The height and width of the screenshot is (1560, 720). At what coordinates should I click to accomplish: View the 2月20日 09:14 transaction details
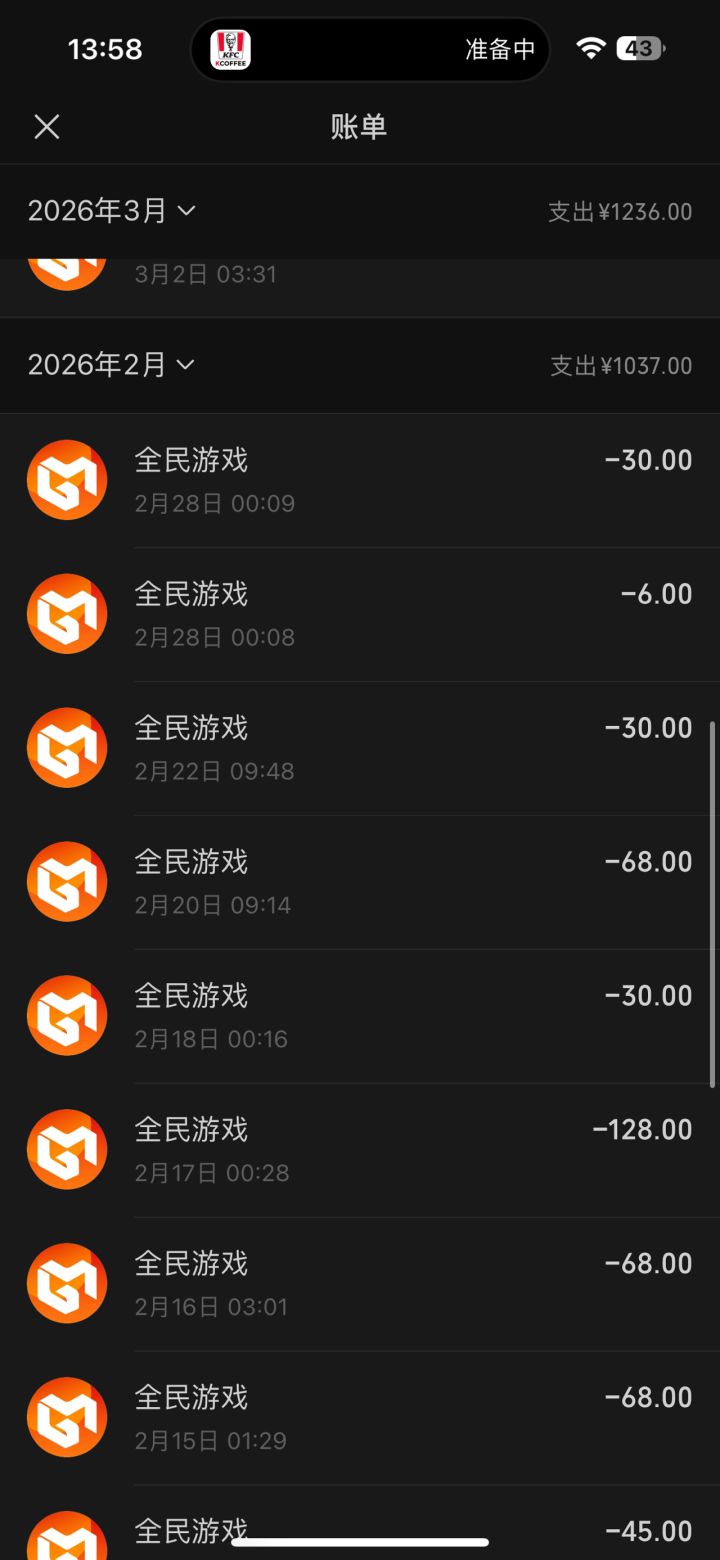point(360,882)
